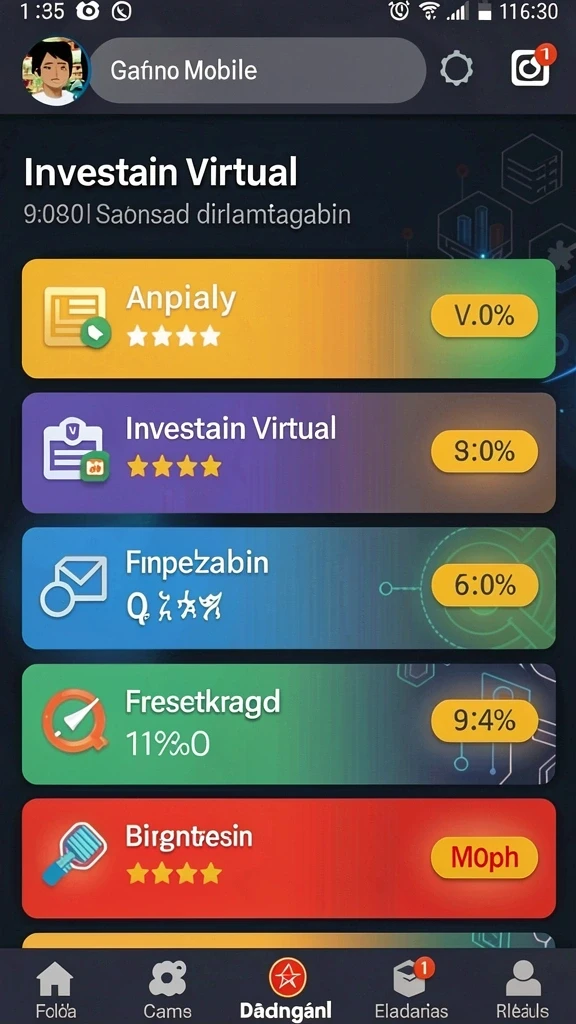This screenshot has height=1024, width=576.
Task: Open the Finpezabin card
Action: 289,588
